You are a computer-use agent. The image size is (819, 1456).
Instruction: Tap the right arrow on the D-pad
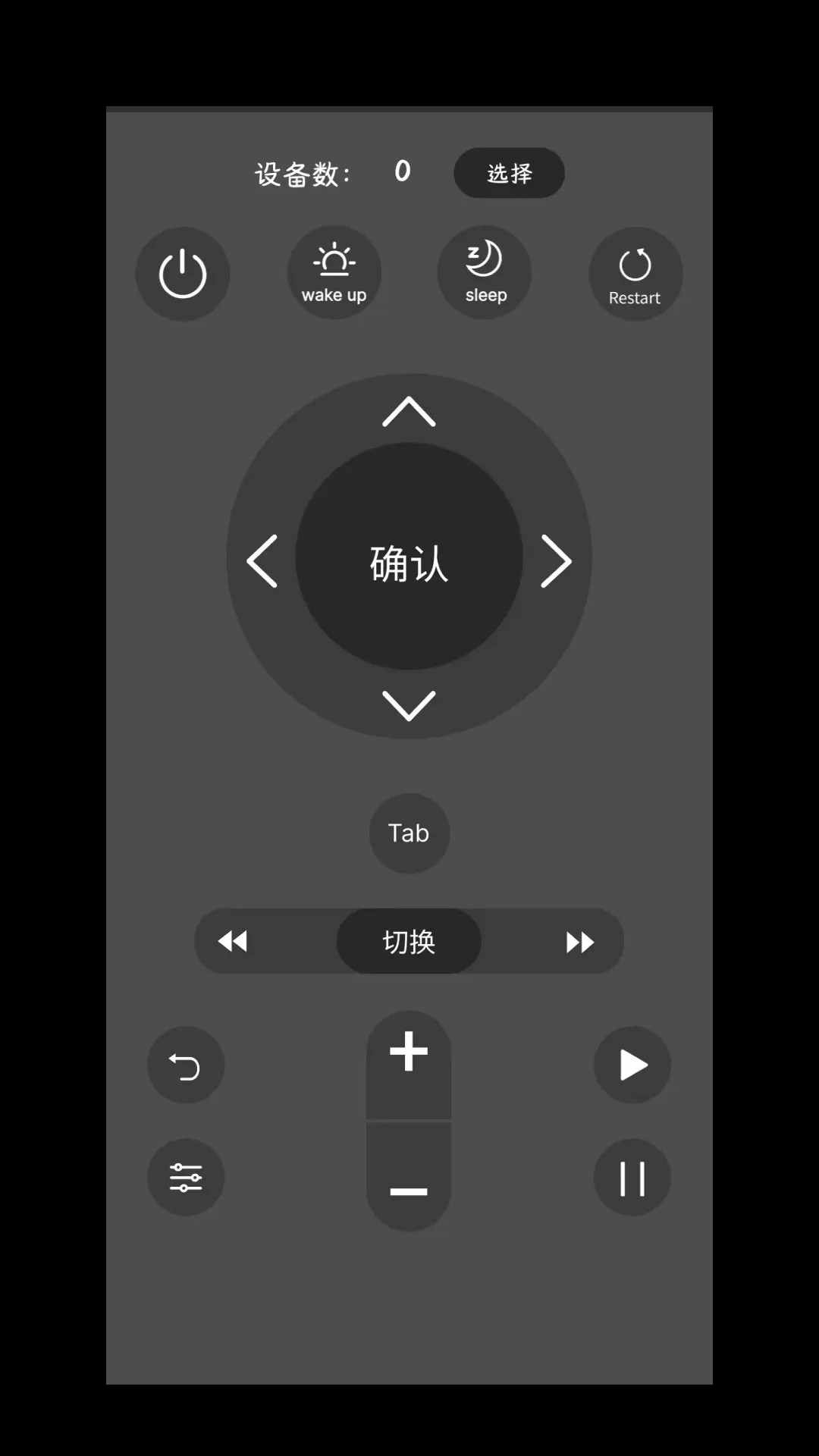click(x=555, y=561)
